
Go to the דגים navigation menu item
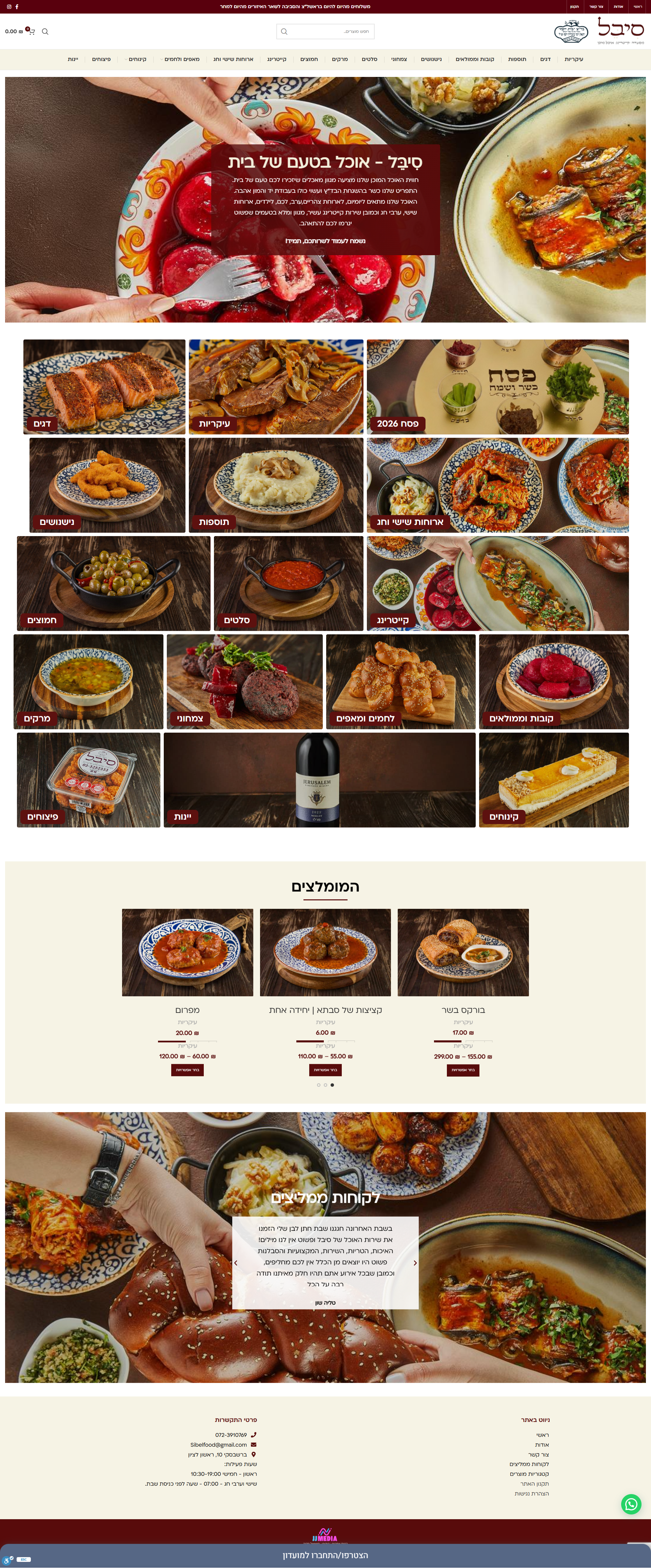coord(545,59)
